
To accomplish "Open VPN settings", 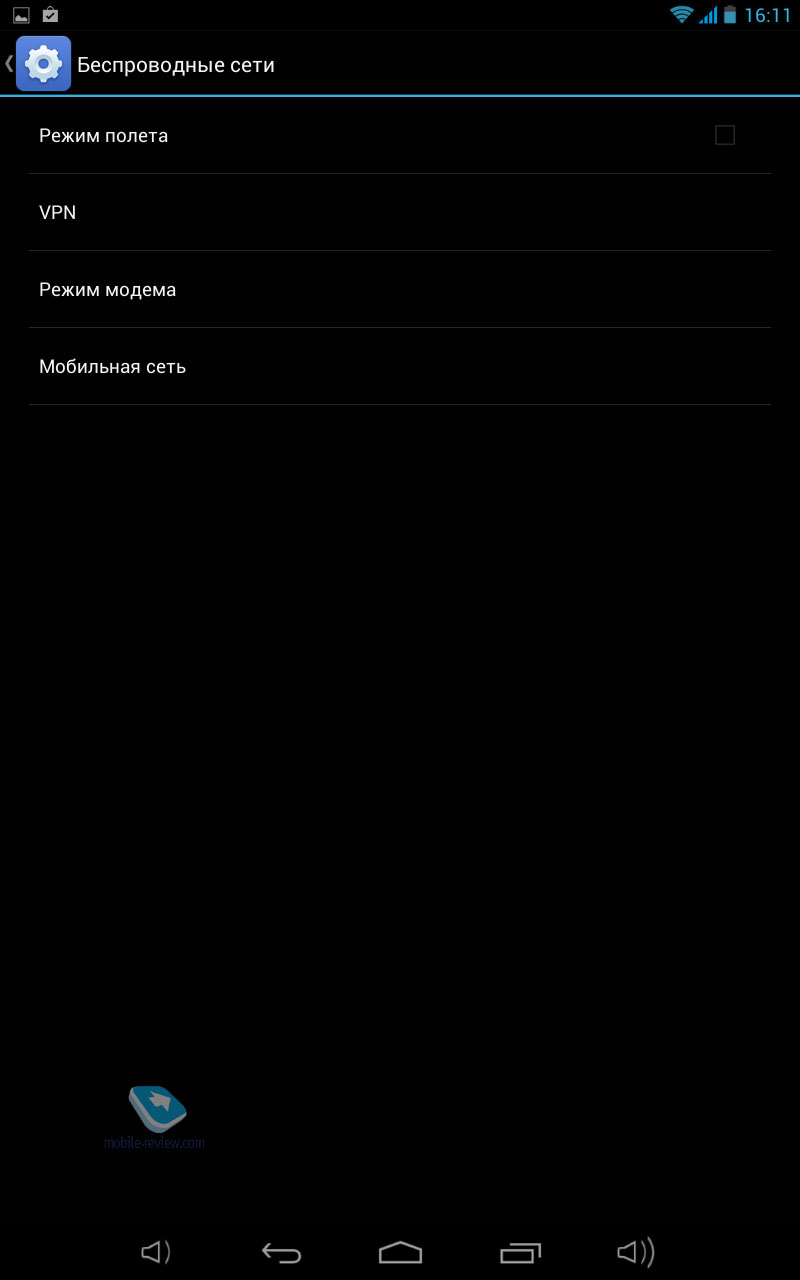I will click(x=400, y=213).
